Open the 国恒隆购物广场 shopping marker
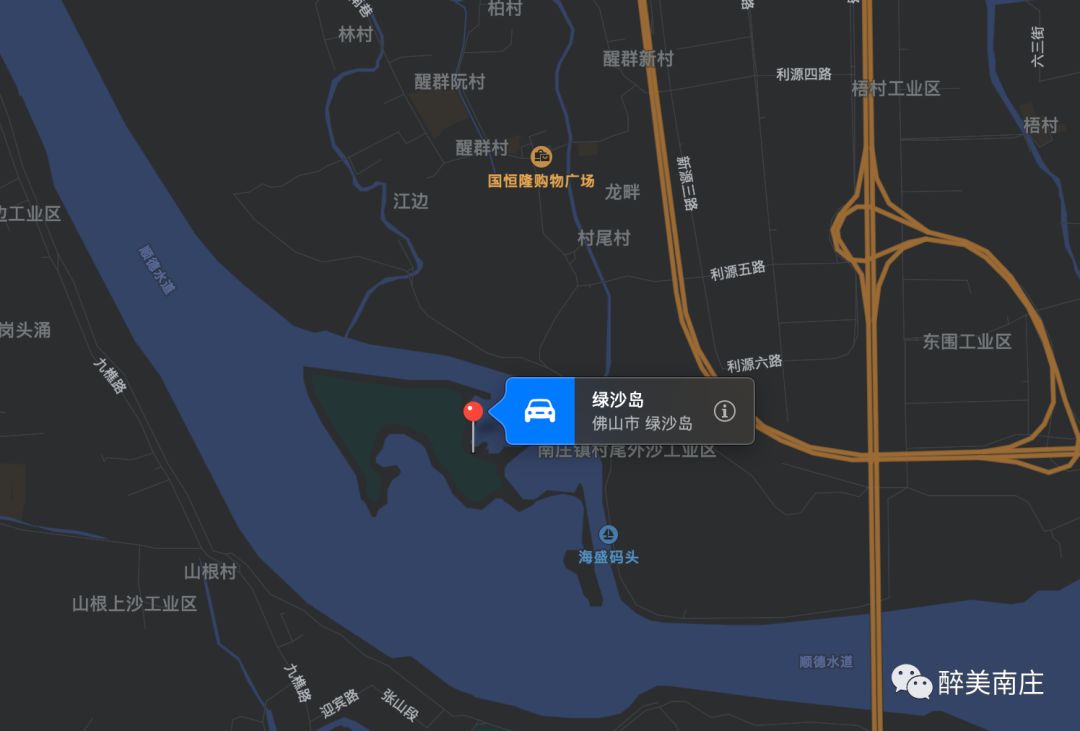The image size is (1080, 731). coord(542,156)
